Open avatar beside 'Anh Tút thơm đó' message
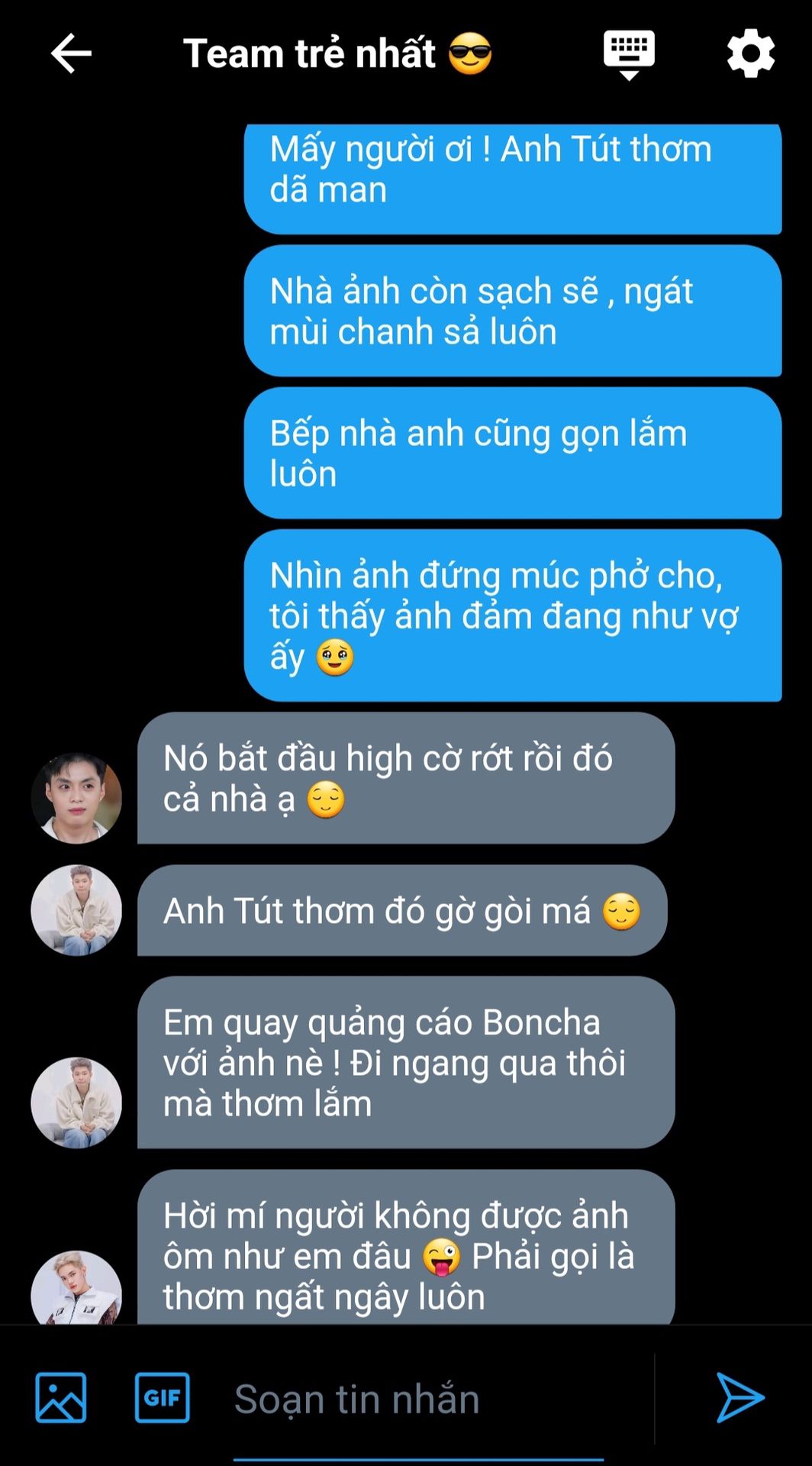 pyautogui.click(x=76, y=910)
